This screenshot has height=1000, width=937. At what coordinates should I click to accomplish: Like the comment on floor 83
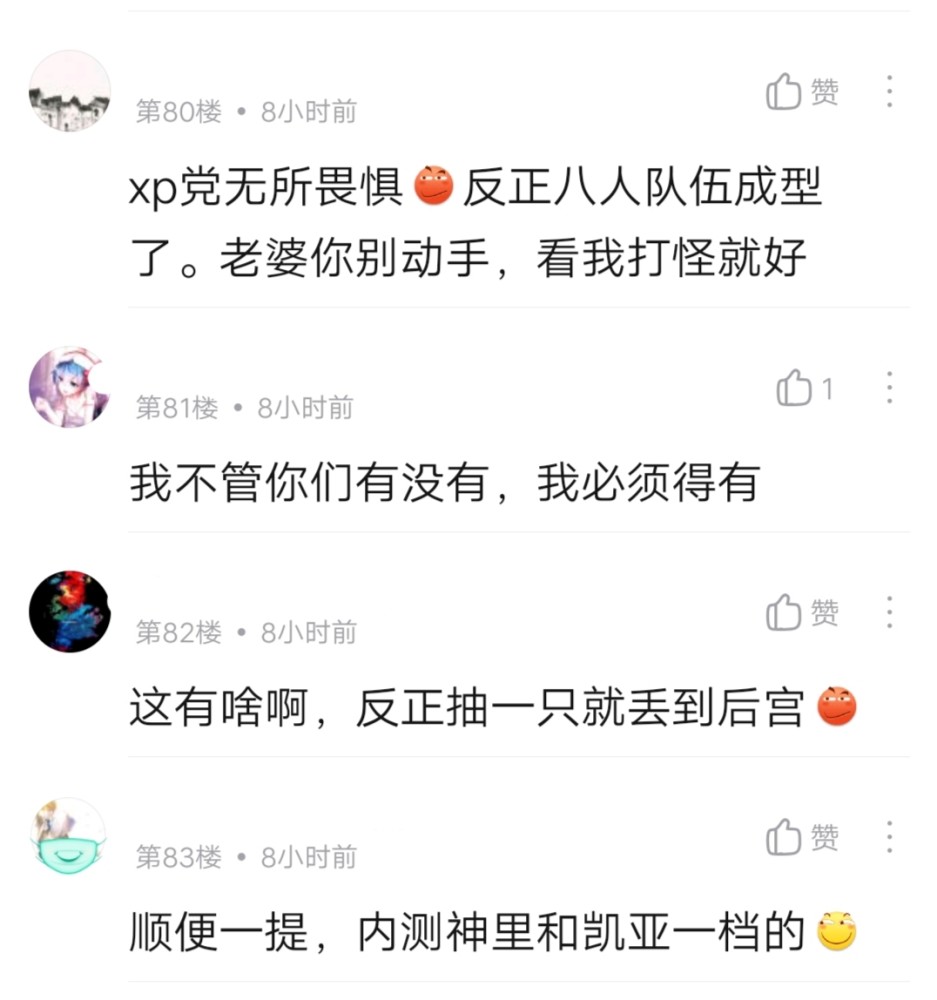coord(785,838)
